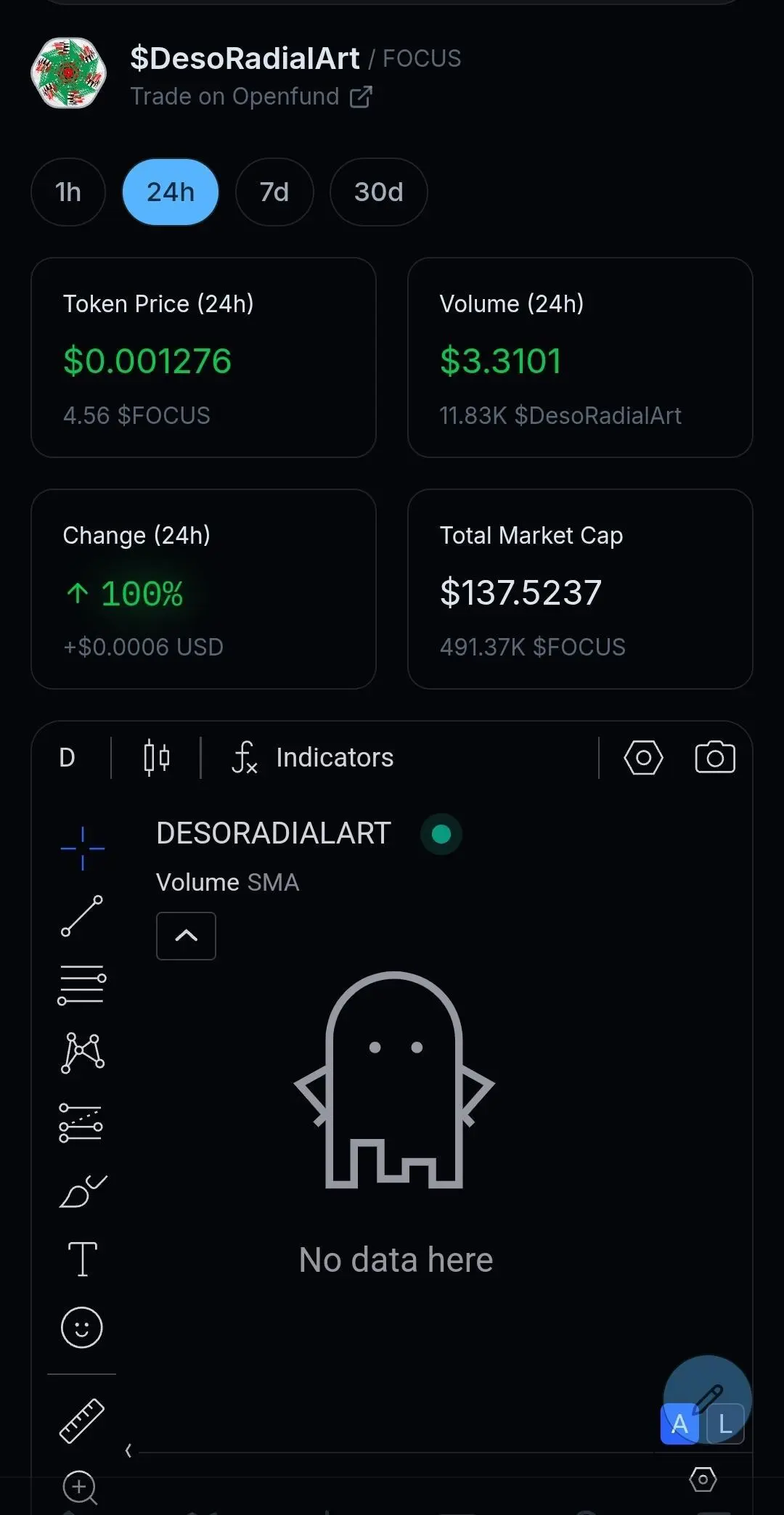The image size is (784, 1515).
Task: Select the crosshair cursor tool
Action: pos(82,848)
